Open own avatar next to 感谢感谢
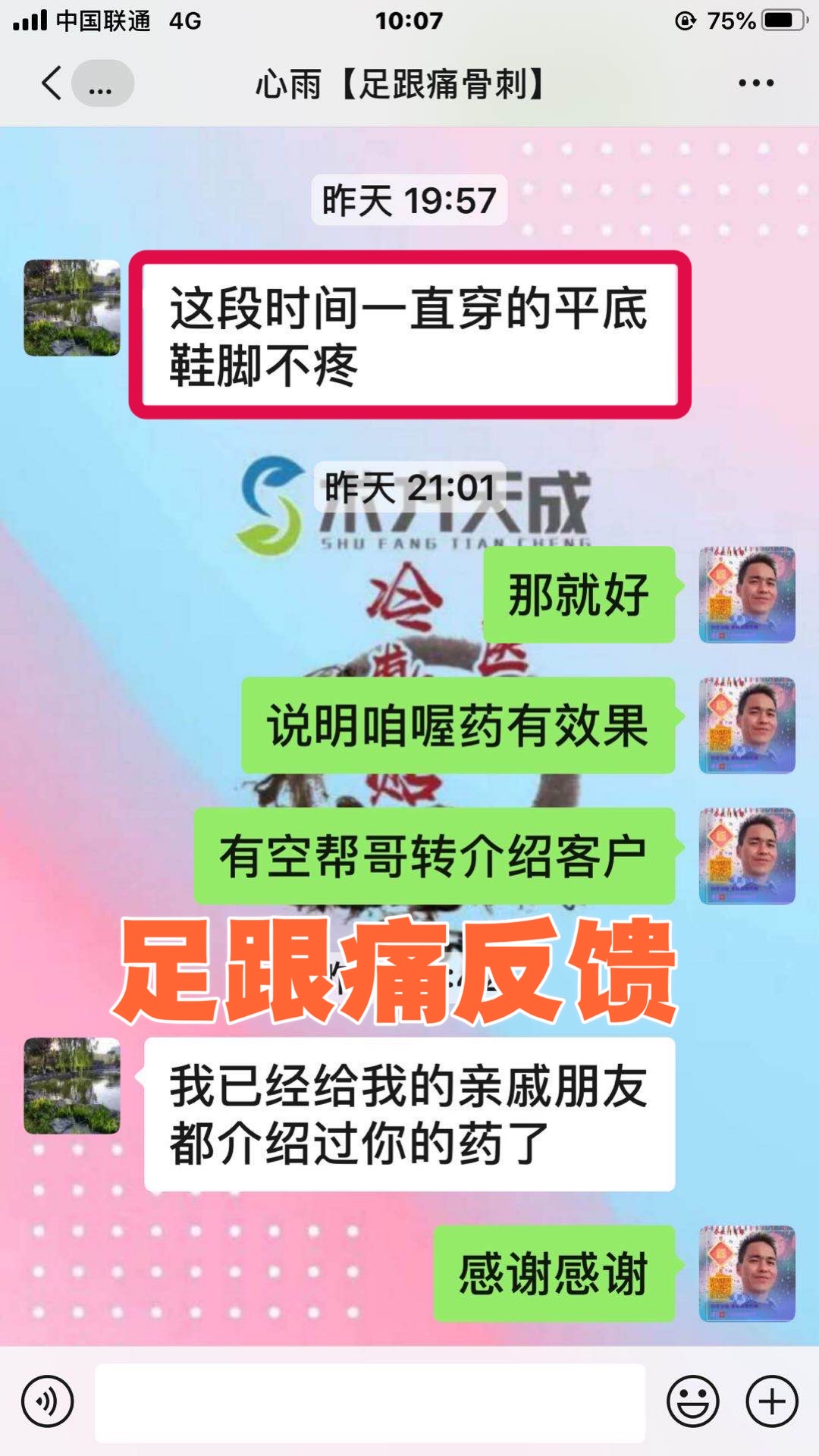Image resolution: width=819 pixels, height=1456 pixels. pyautogui.click(x=746, y=1273)
